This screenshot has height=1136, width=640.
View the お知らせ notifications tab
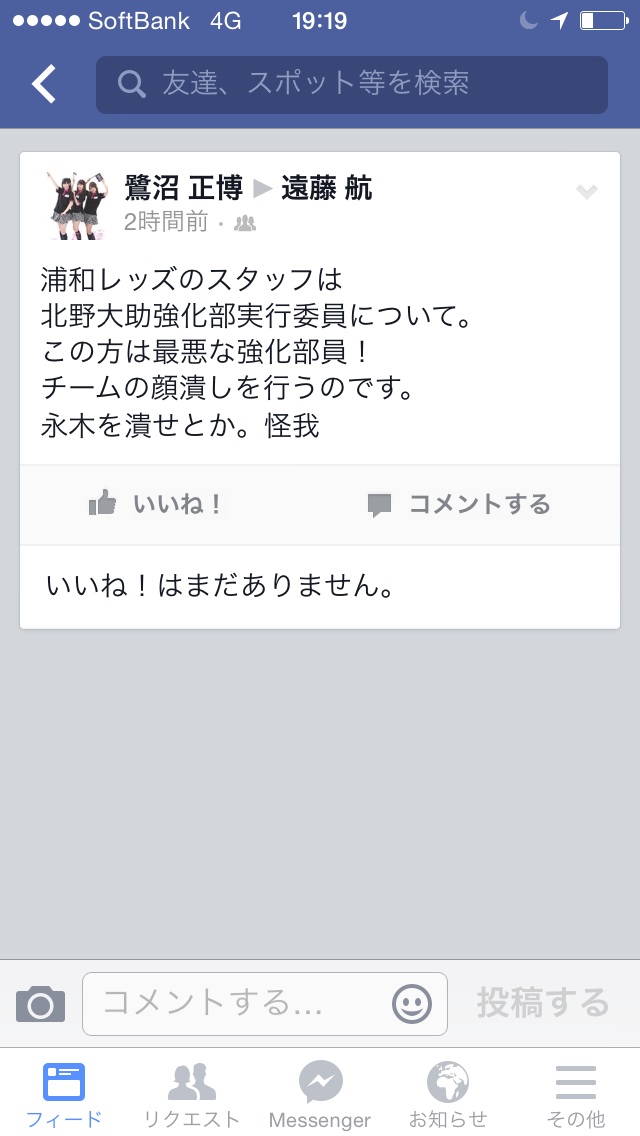pyautogui.click(x=448, y=1093)
